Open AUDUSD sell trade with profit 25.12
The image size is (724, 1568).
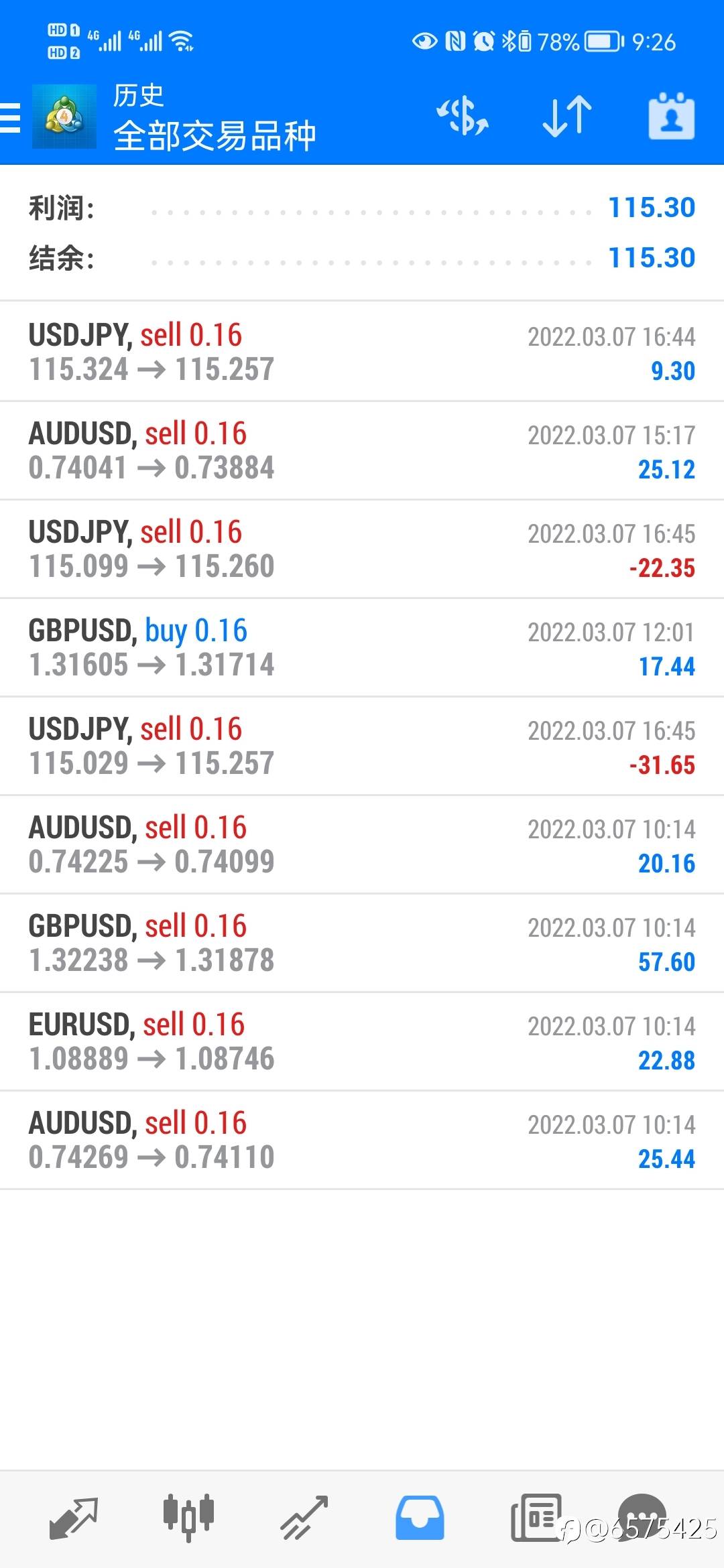tap(362, 450)
